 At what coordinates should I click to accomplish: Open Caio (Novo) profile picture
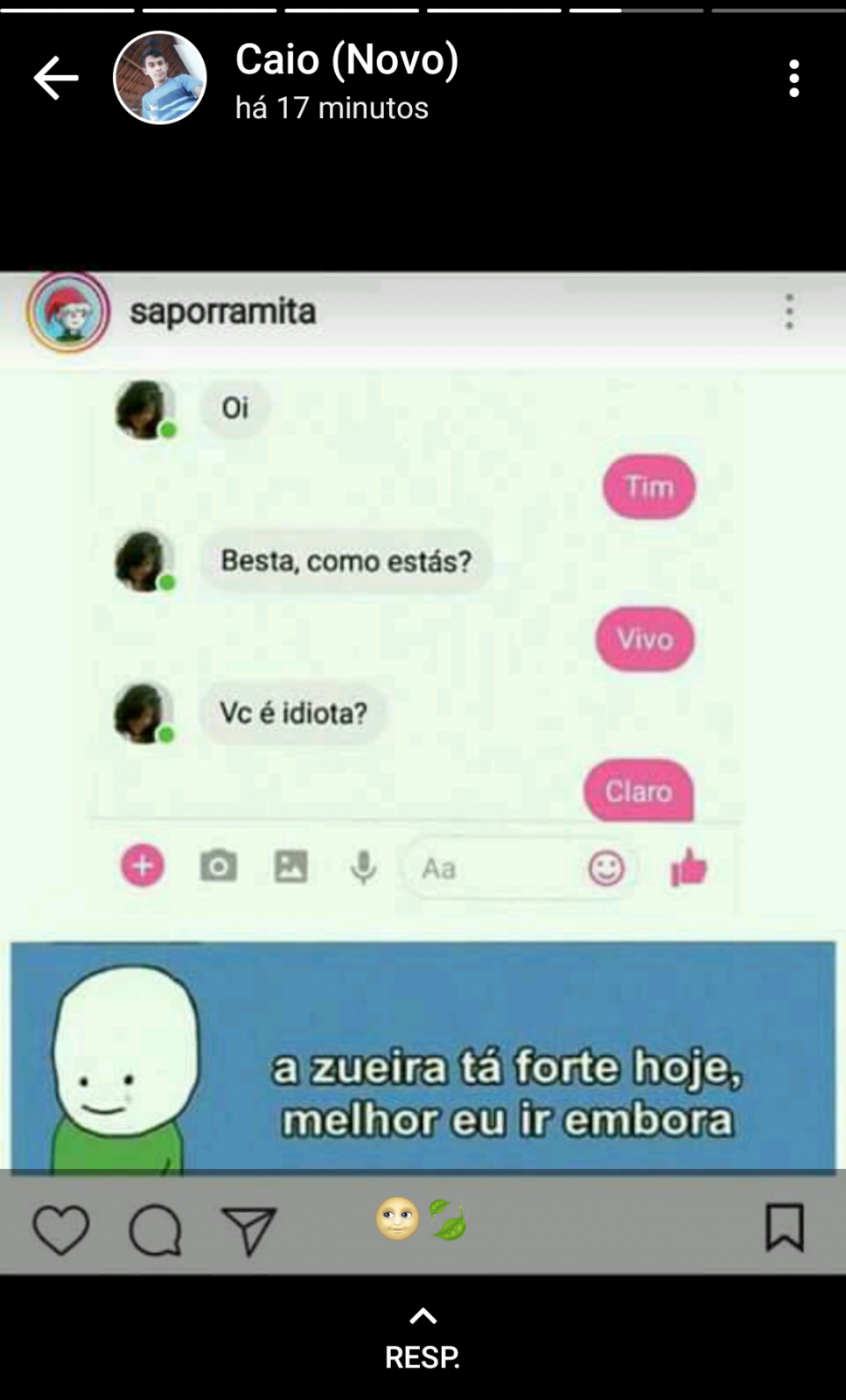pyautogui.click(x=160, y=79)
